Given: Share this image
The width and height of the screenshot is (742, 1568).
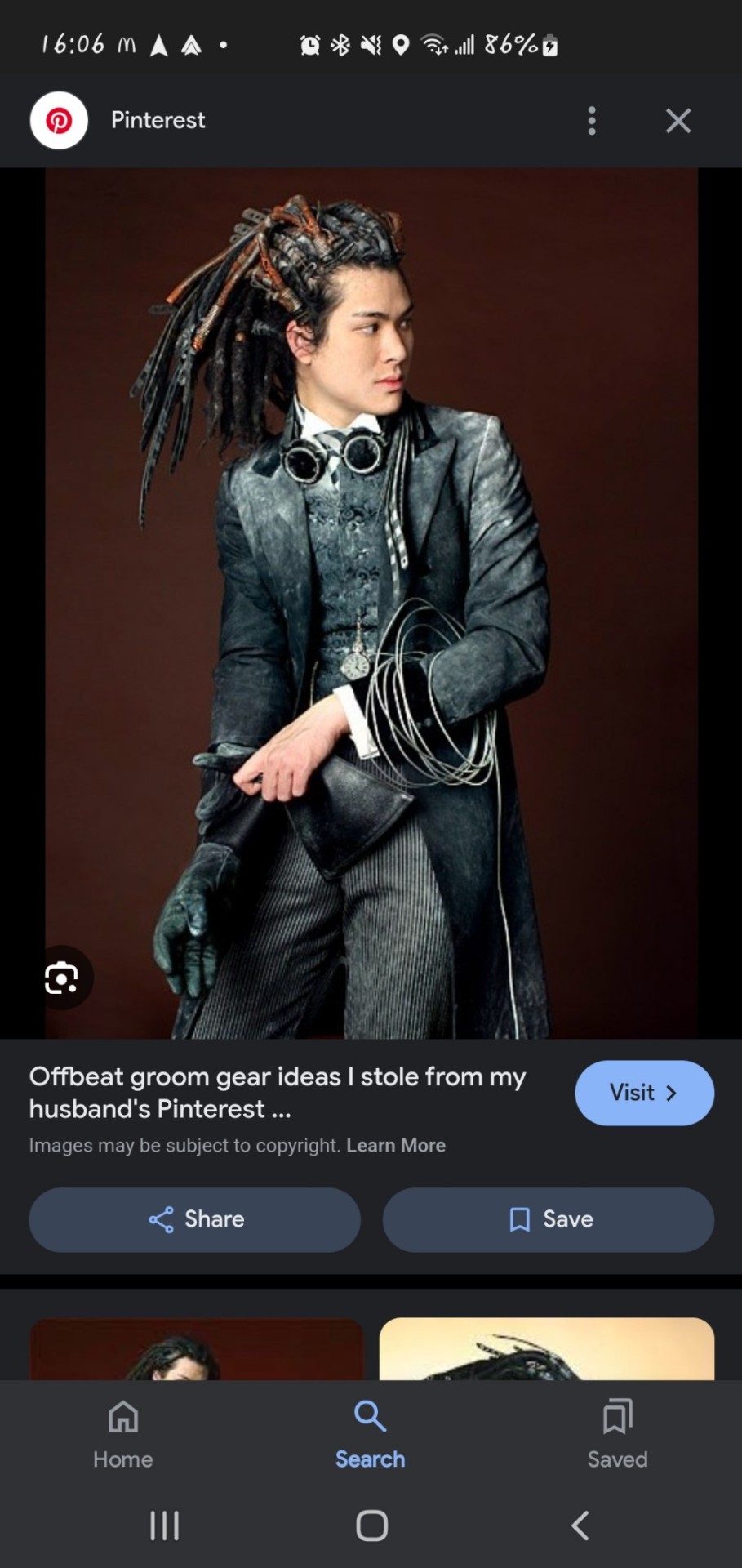Looking at the screenshot, I should point(195,1219).
